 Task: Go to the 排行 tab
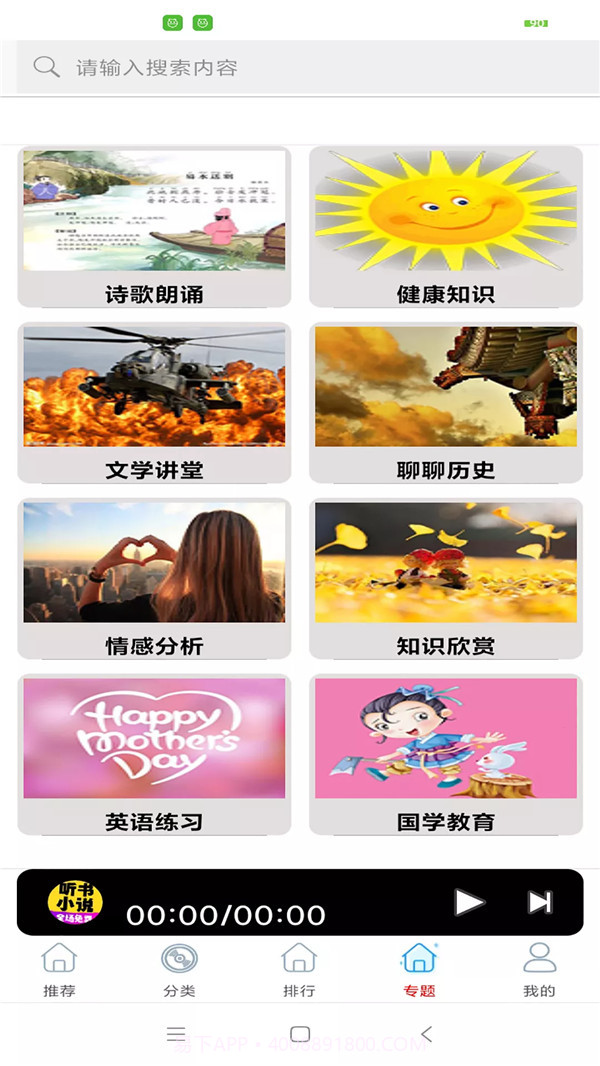299,970
